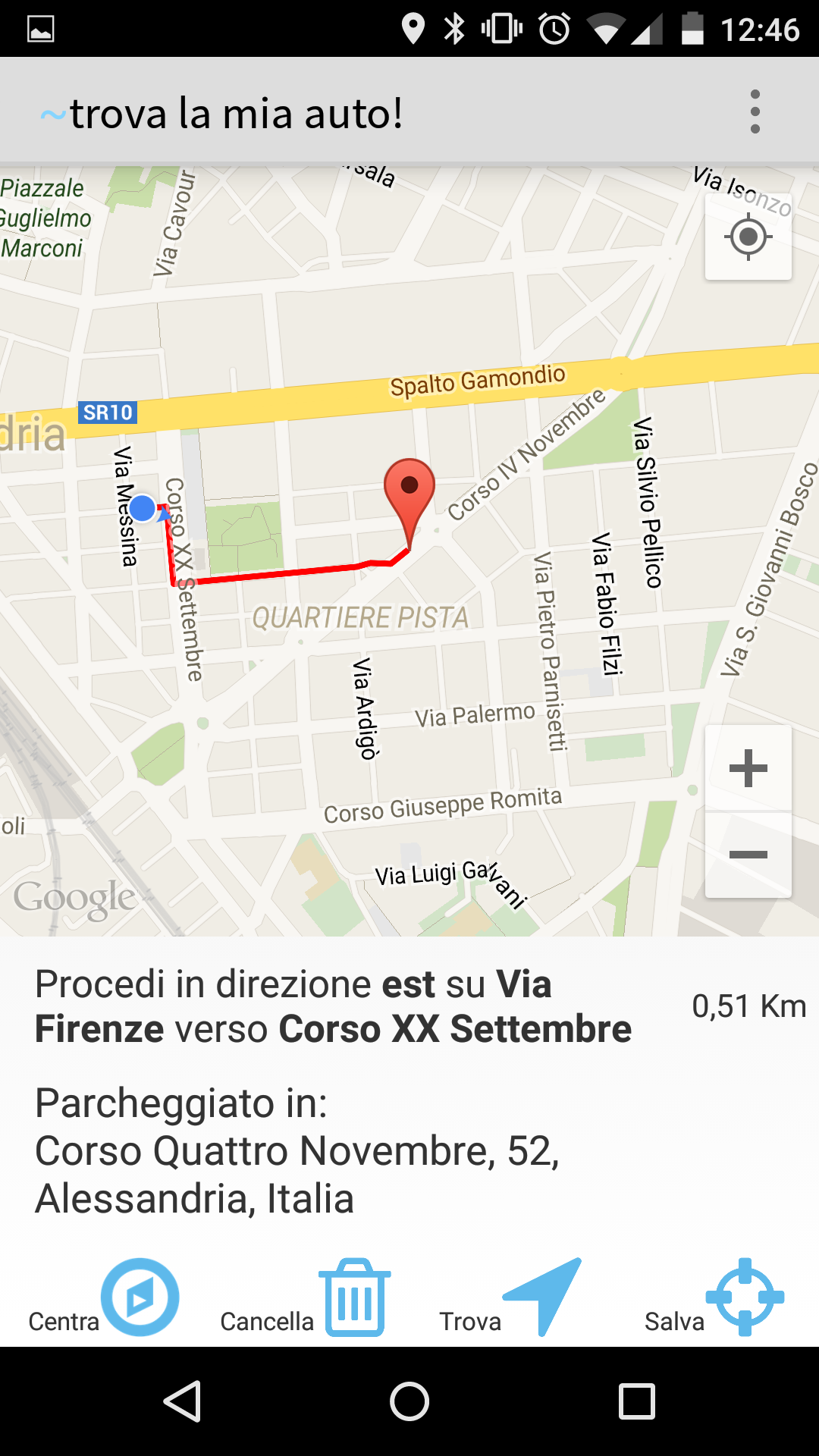Go to the home screen
The width and height of the screenshot is (819, 1456).
[x=409, y=1401]
